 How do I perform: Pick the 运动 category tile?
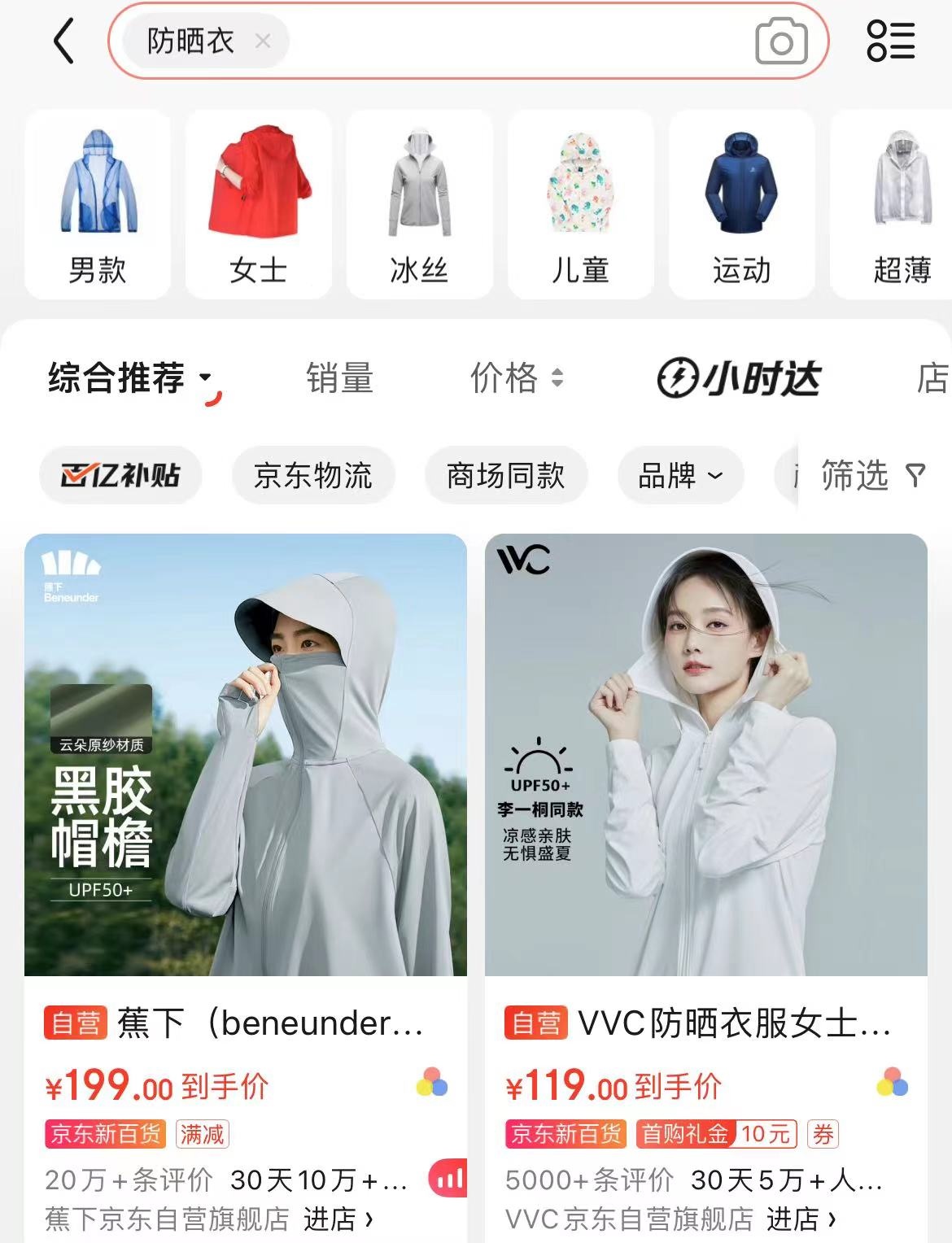point(741,204)
